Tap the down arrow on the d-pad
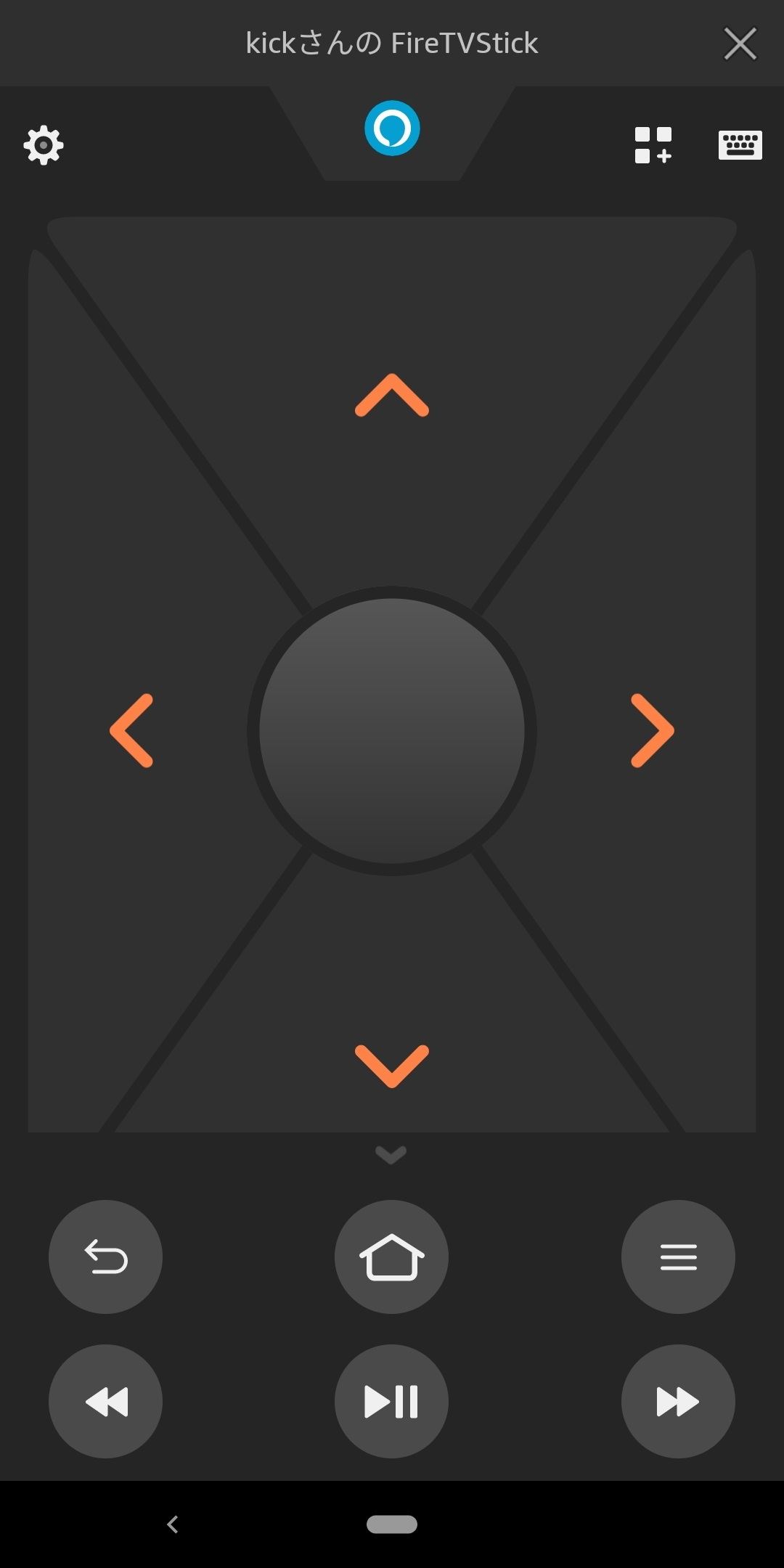This screenshot has width=784, height=1568. (x=392, y=1066)
